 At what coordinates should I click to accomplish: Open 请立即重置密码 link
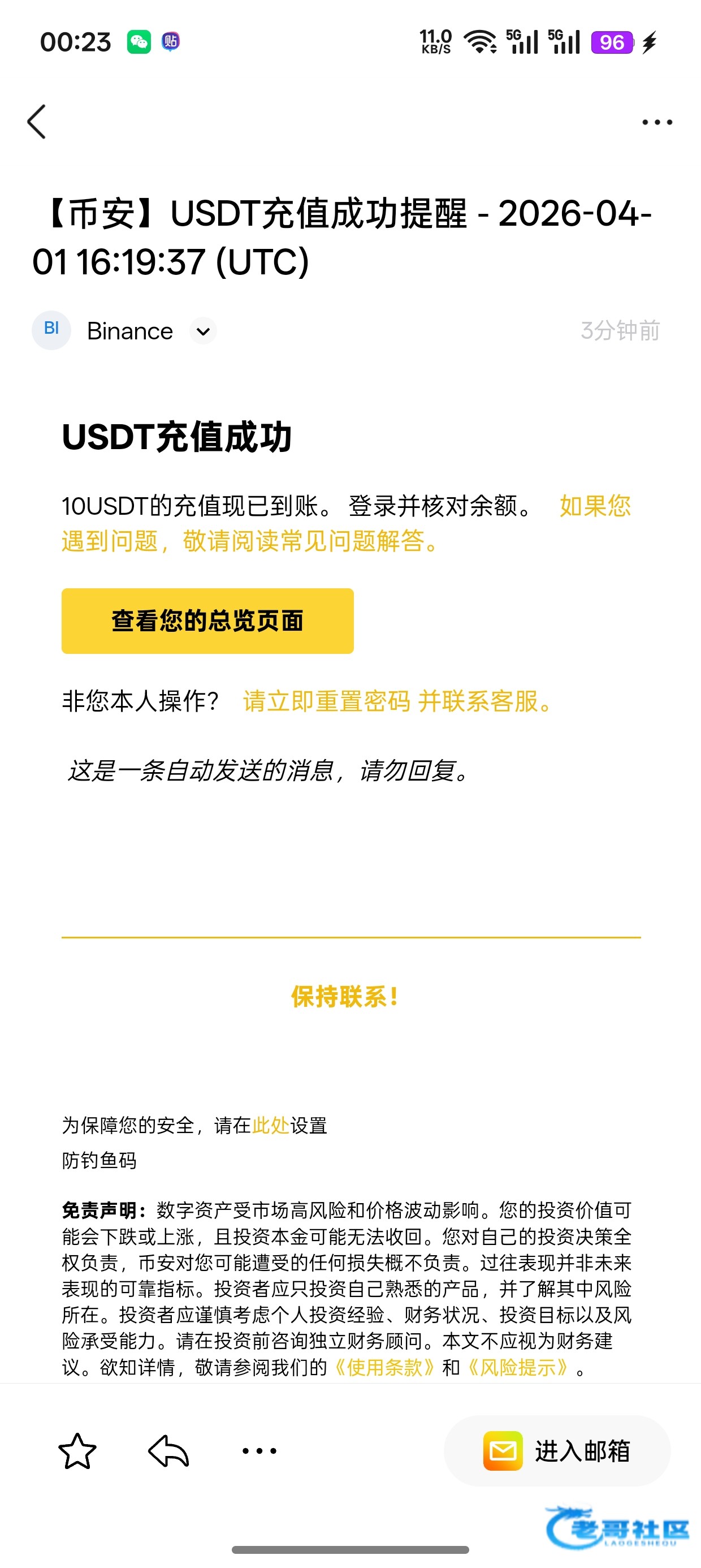(327, 701)
